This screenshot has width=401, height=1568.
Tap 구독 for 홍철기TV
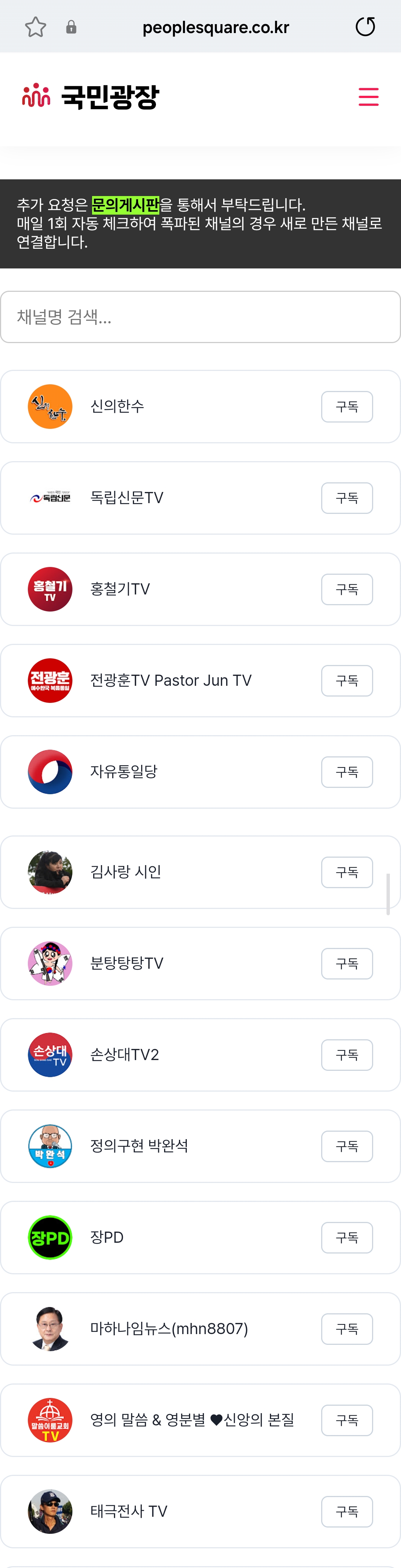pyautogui.click(x=347, y=589)
